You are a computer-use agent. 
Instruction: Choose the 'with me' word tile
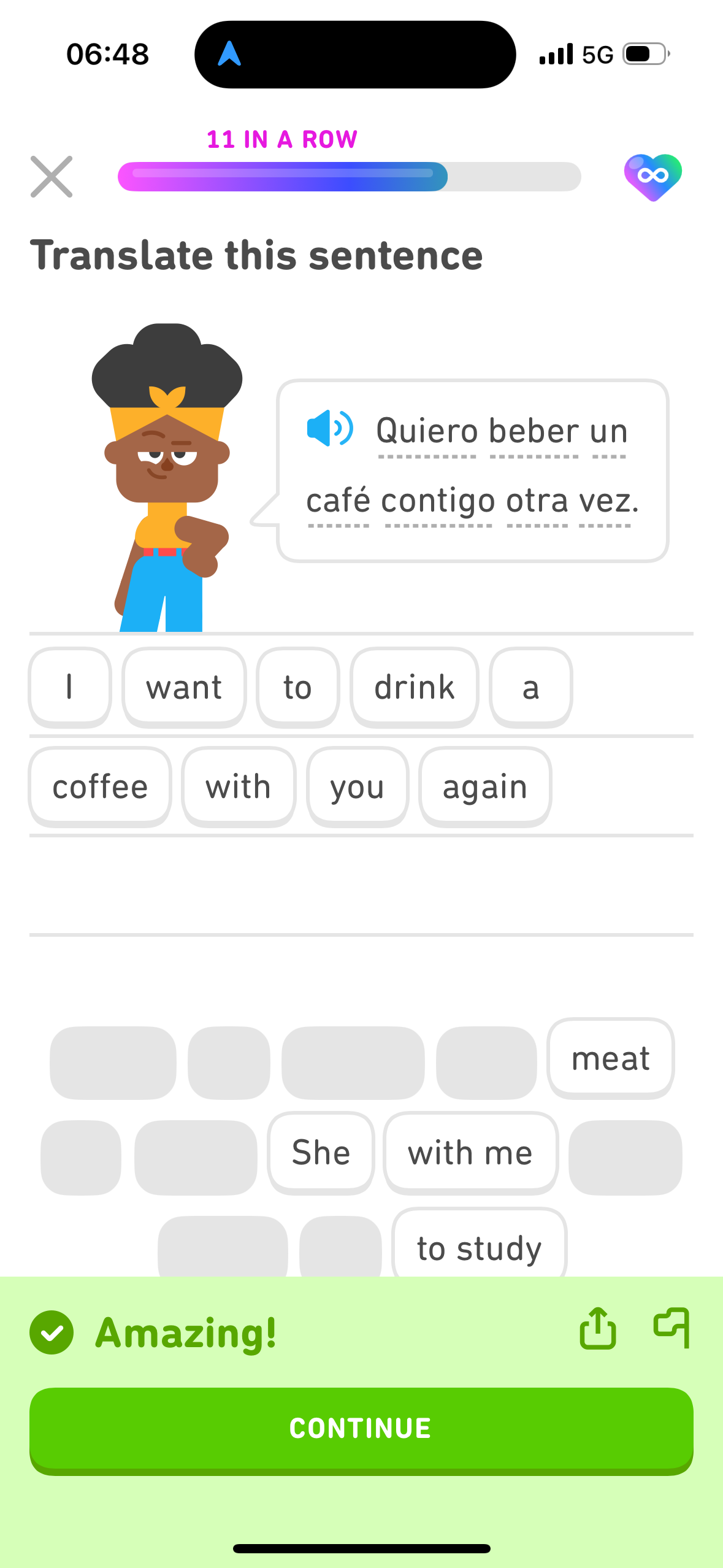coord(470,1152)
